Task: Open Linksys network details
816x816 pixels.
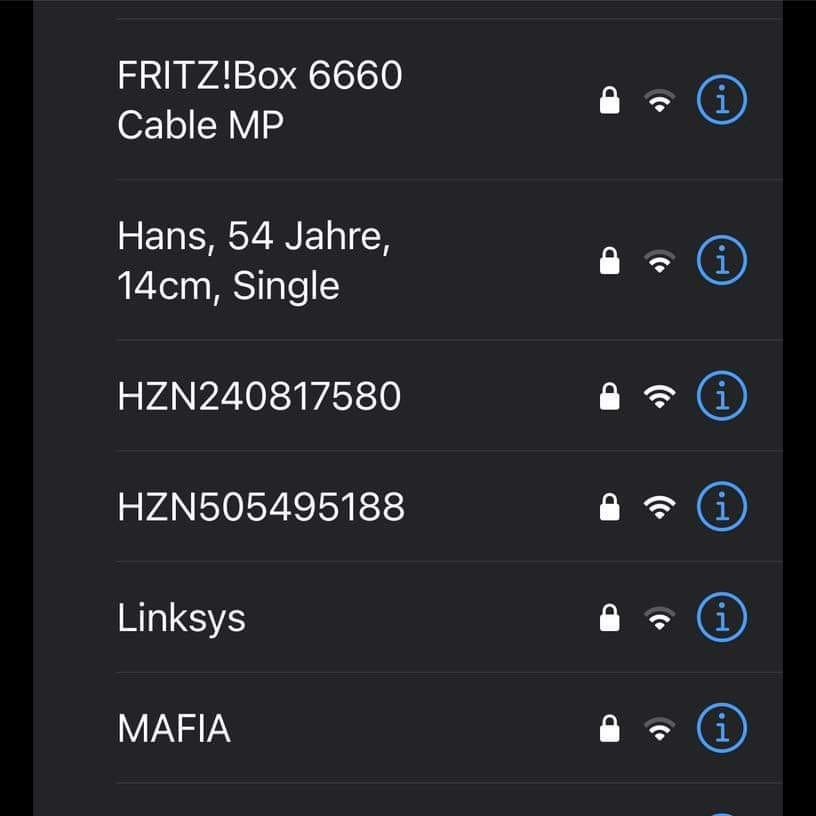Action: click(721, 618)
